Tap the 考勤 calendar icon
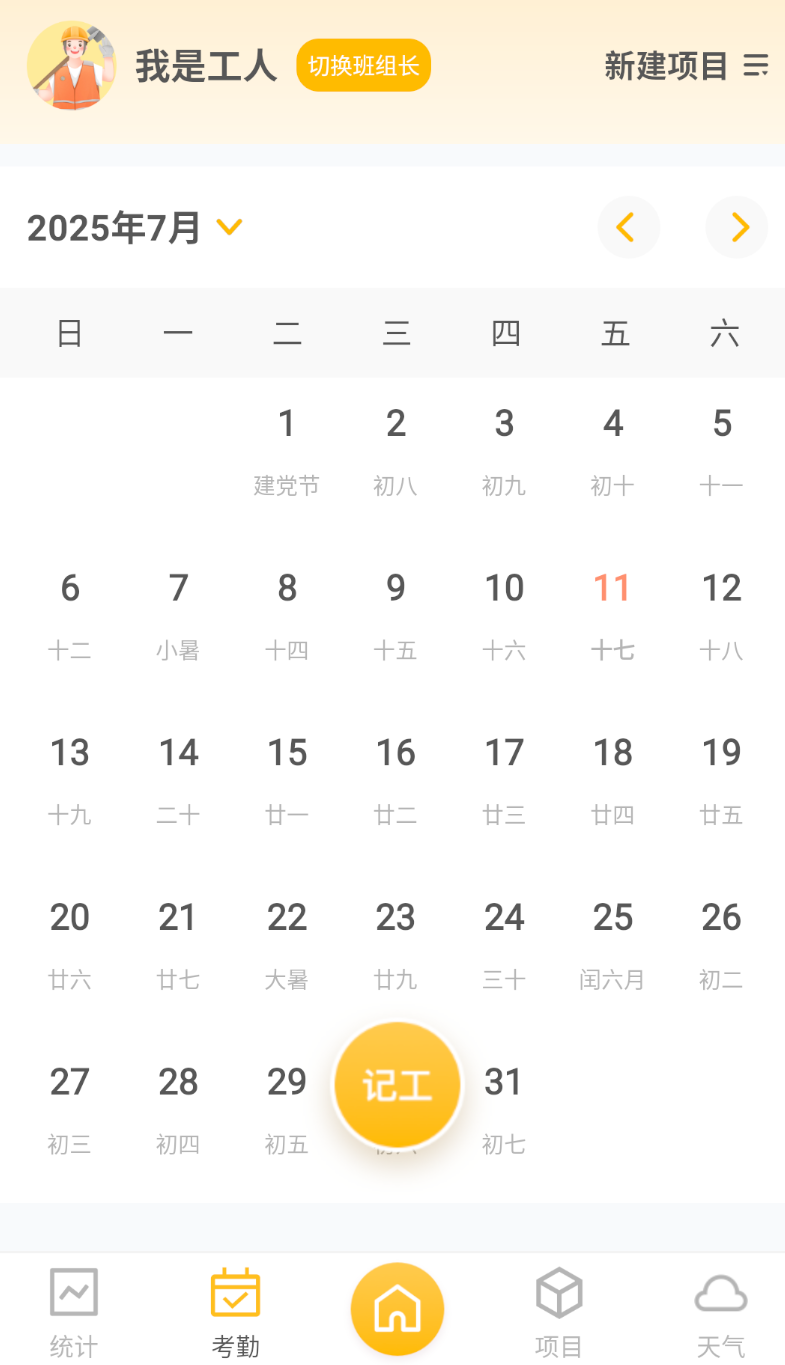The image size is (785, 1365). point(234,1293)
